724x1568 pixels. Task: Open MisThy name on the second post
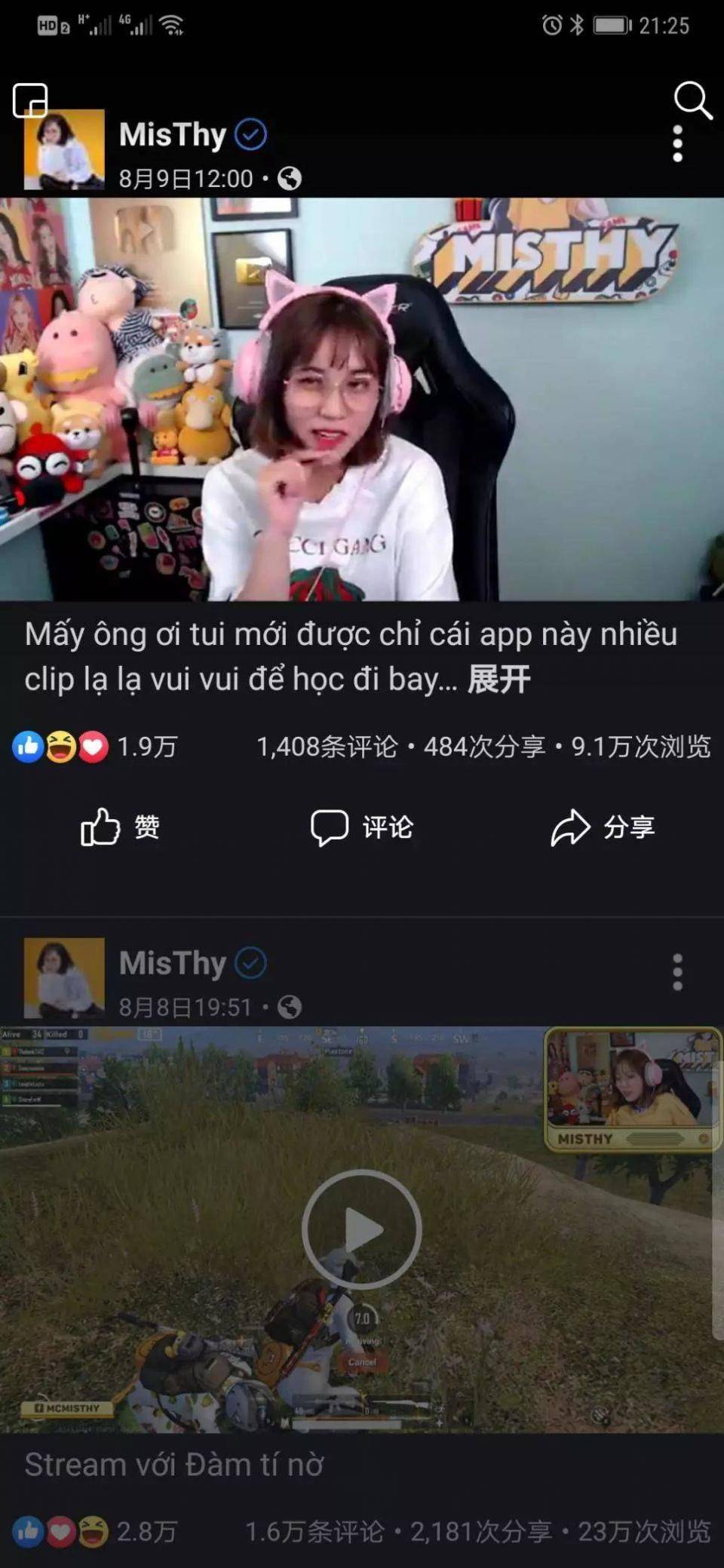tap(173, 963)
